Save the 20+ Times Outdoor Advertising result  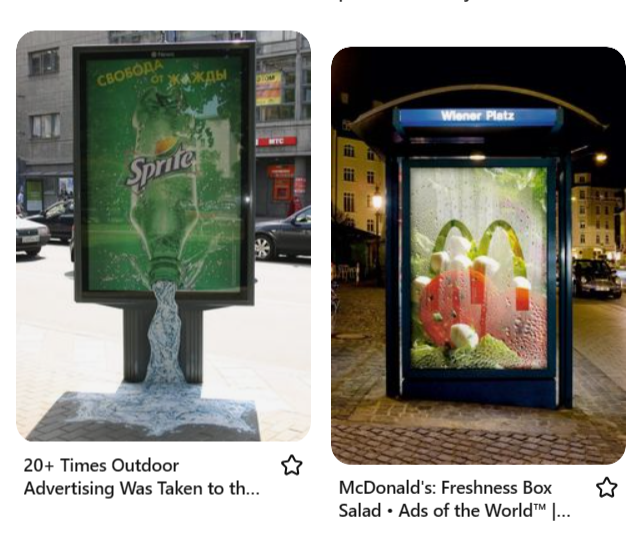[291, 465]
